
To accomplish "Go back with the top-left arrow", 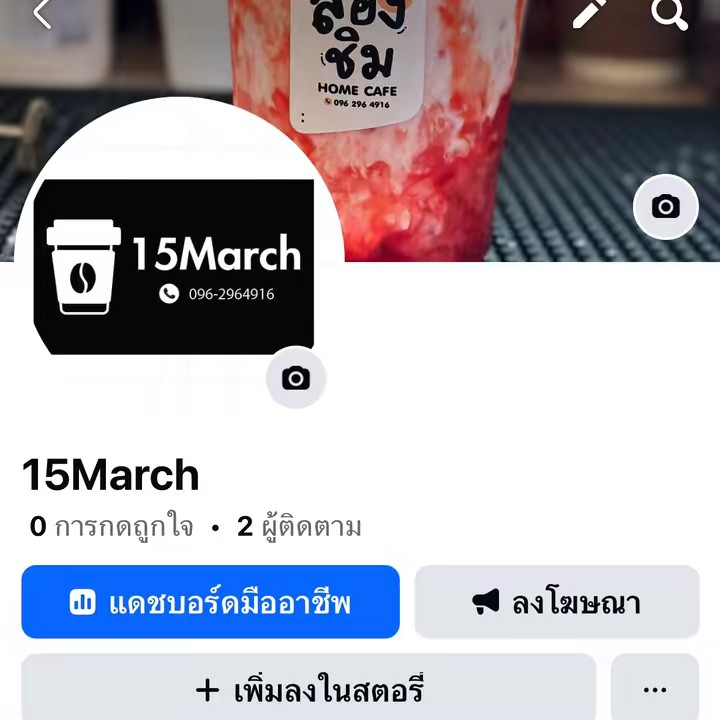I will click(42, 14).
